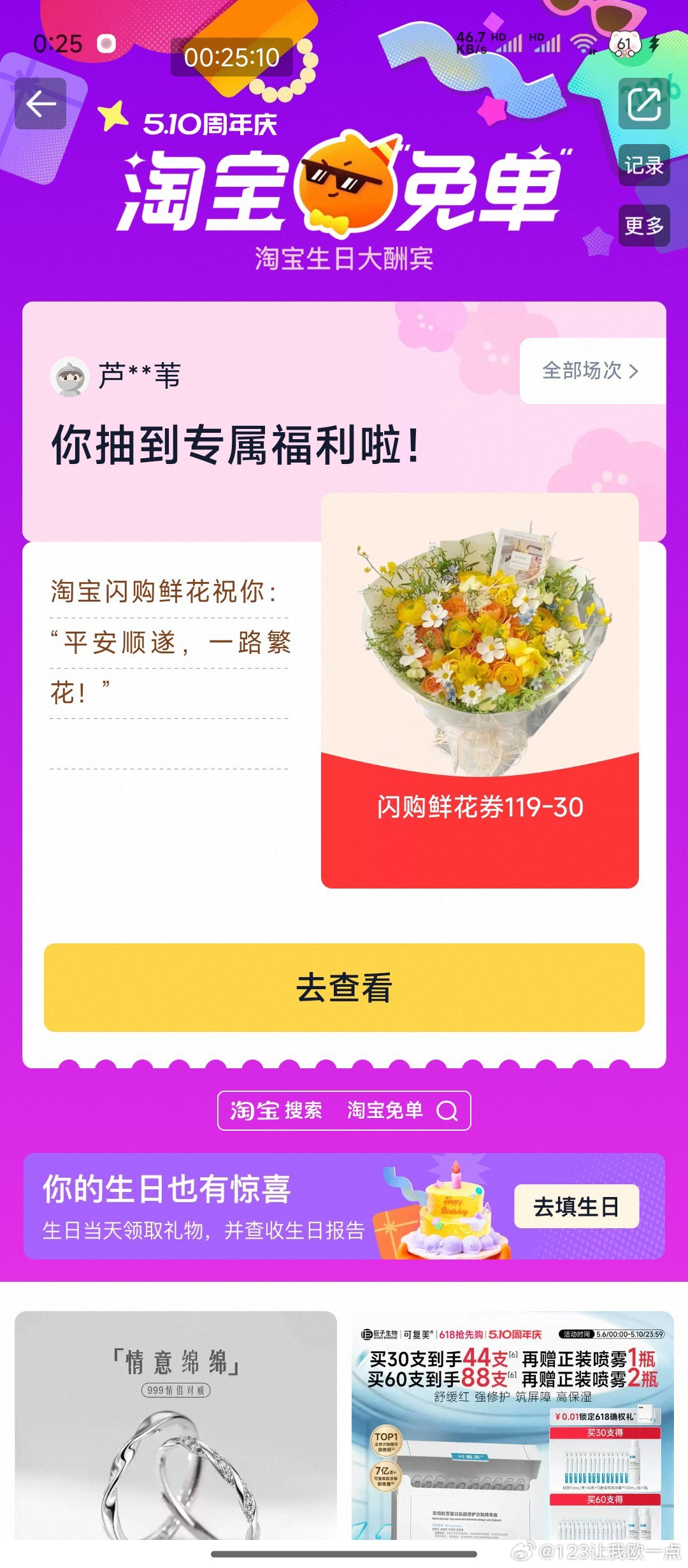688x1568 pixels.
Task: Open the 淘宝搜索 淘宝免单 search box
Action: tap(344, 1110)
